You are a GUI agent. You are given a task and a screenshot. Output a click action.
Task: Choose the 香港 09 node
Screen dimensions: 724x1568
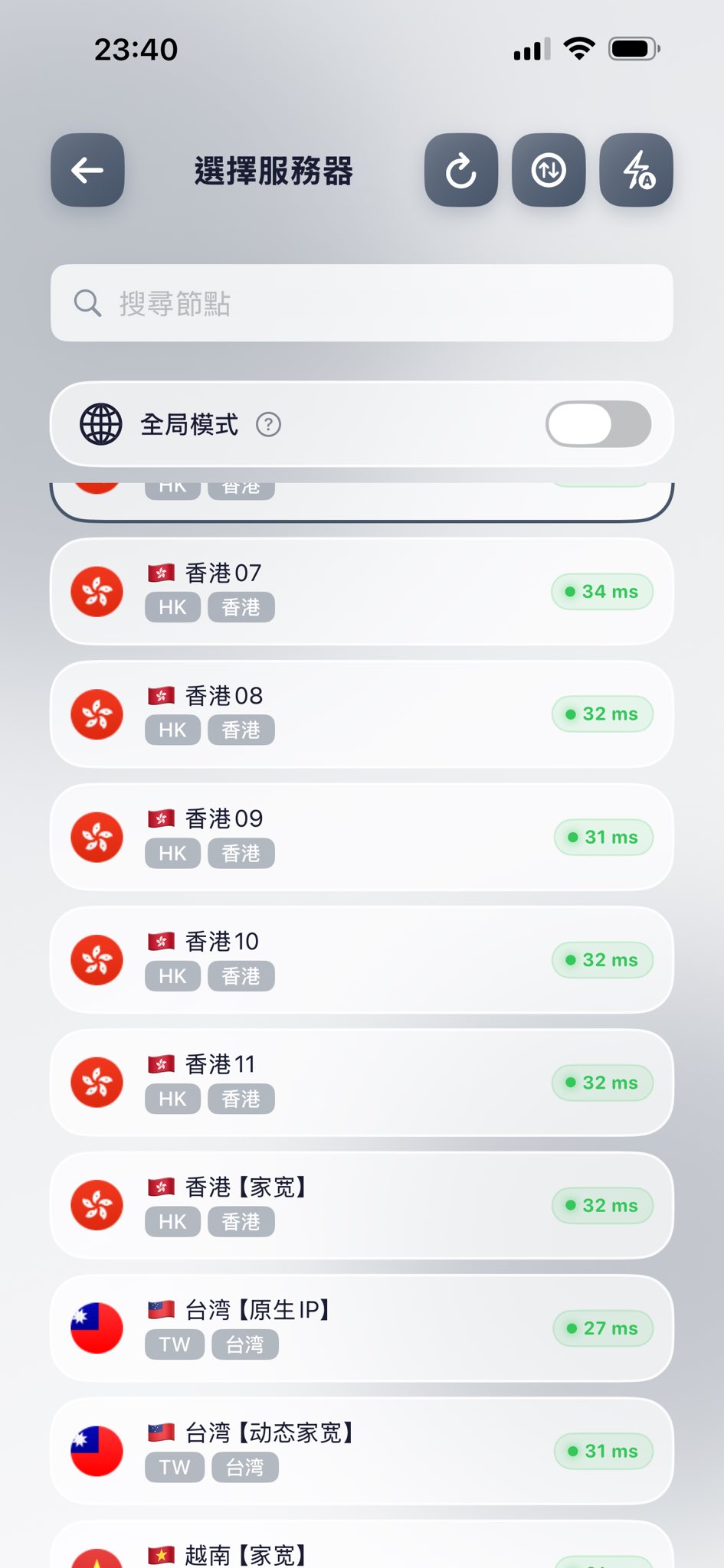coord(362,838)
